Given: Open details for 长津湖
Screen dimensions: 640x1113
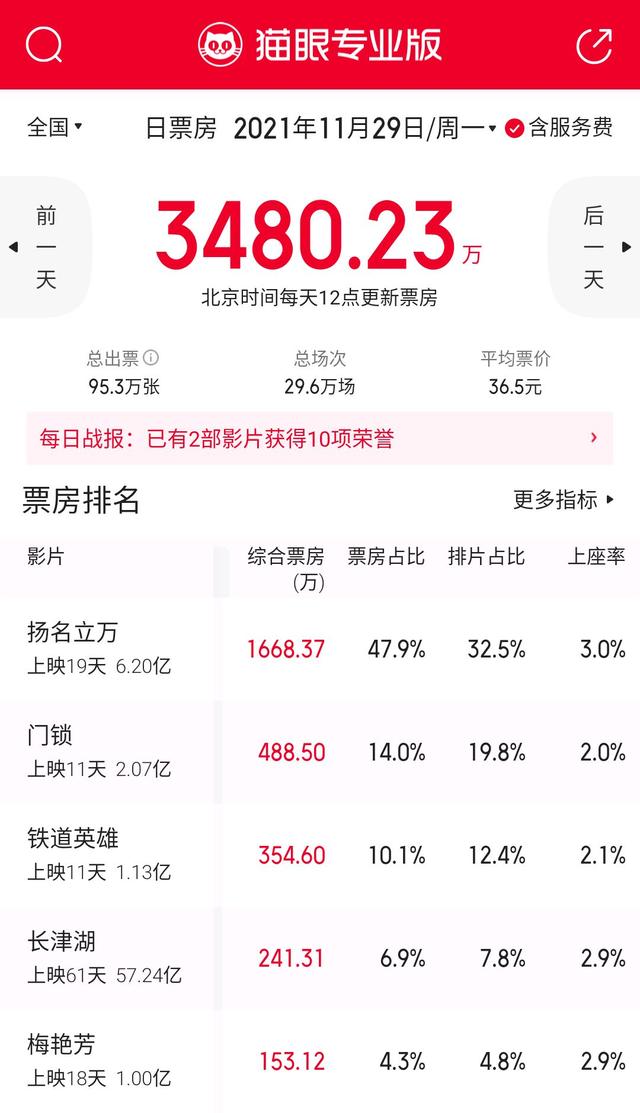Looking at the screenshot, I should (x=320, y=958).
